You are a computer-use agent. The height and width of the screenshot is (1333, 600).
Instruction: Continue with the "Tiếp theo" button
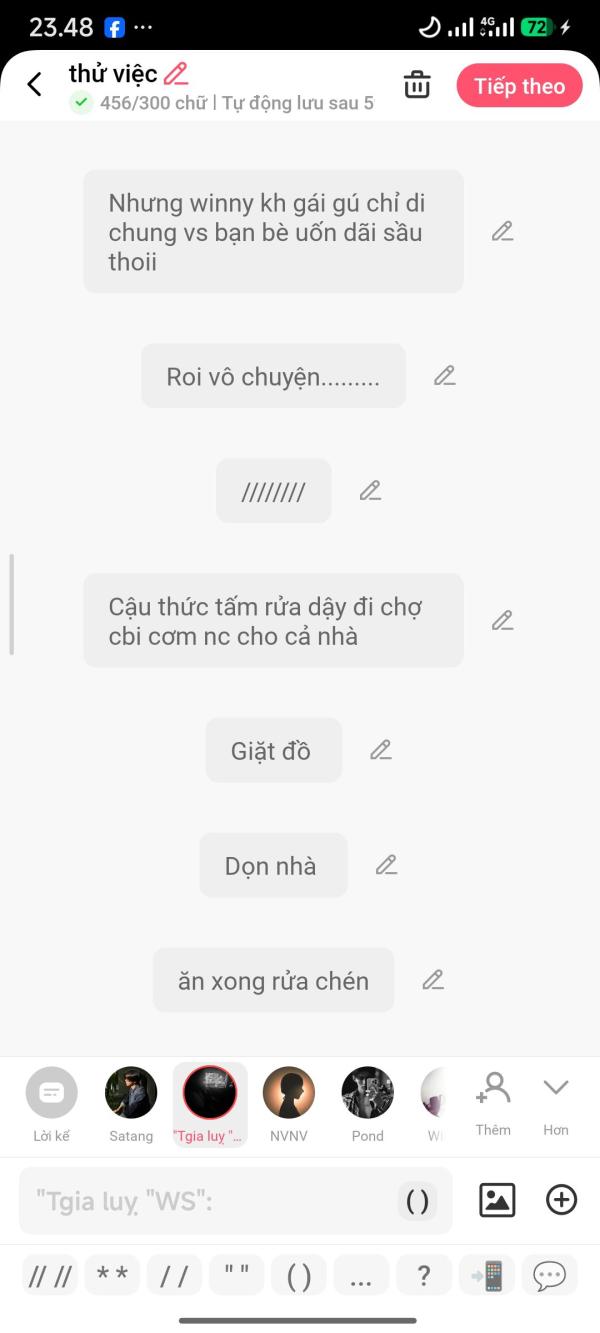point(519,86)
